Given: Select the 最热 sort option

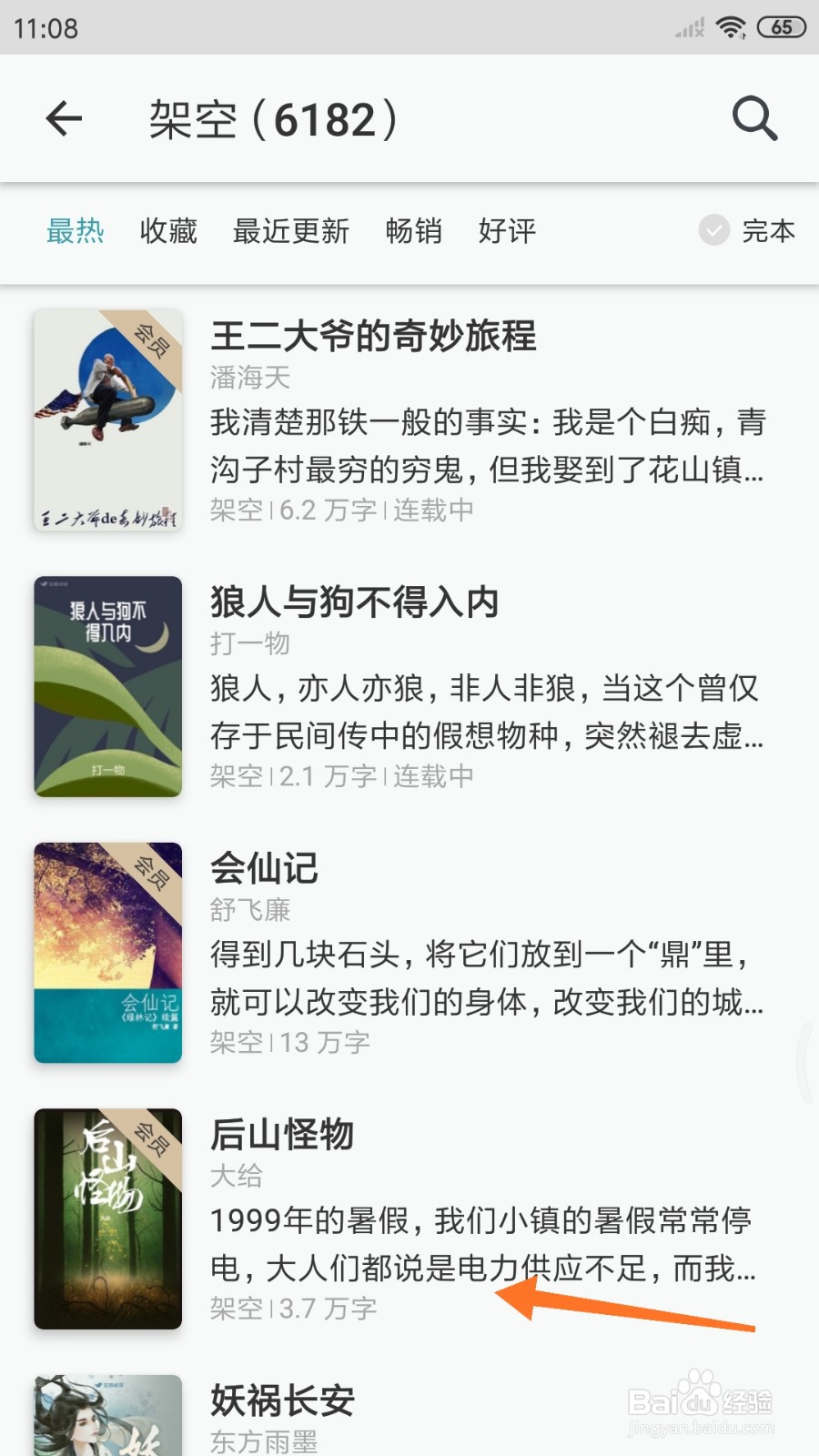Looking at the screenshot, I should point(76,232).
